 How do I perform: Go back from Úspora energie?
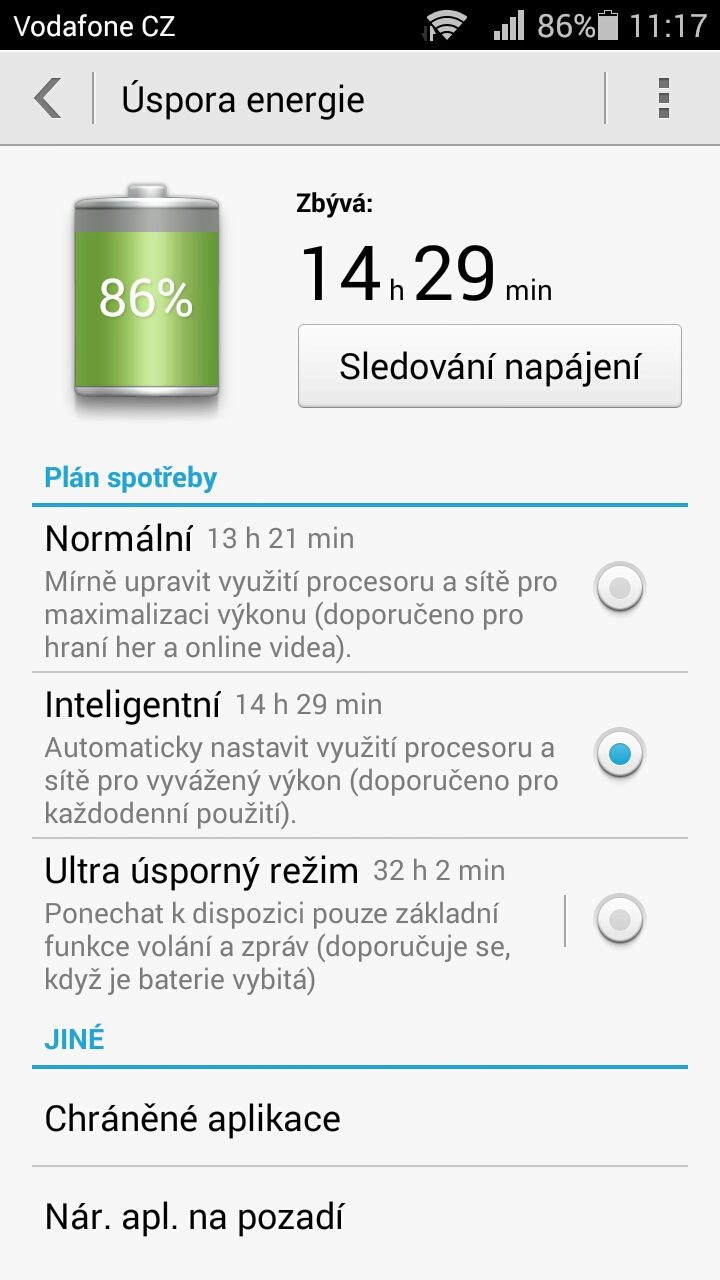[x=47, y=99]
